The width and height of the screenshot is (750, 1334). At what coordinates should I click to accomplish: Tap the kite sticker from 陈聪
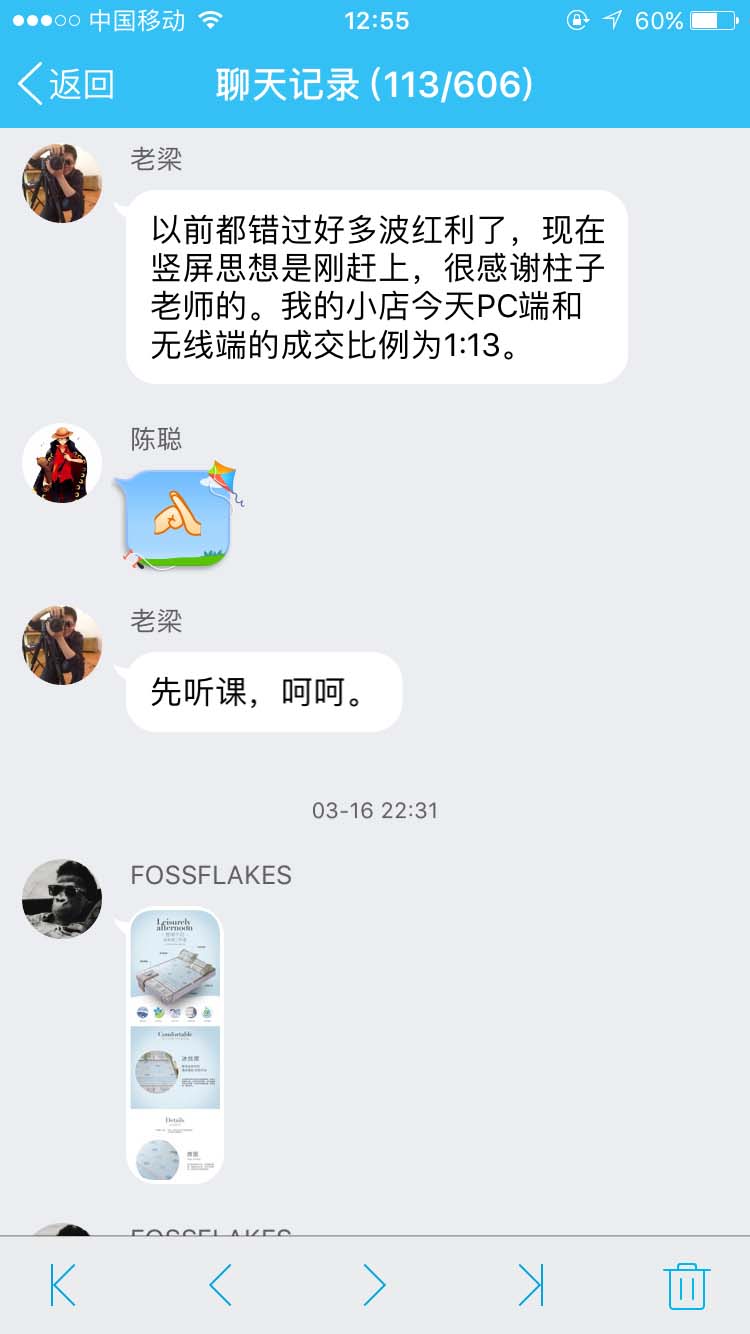(x=178, y=513)
